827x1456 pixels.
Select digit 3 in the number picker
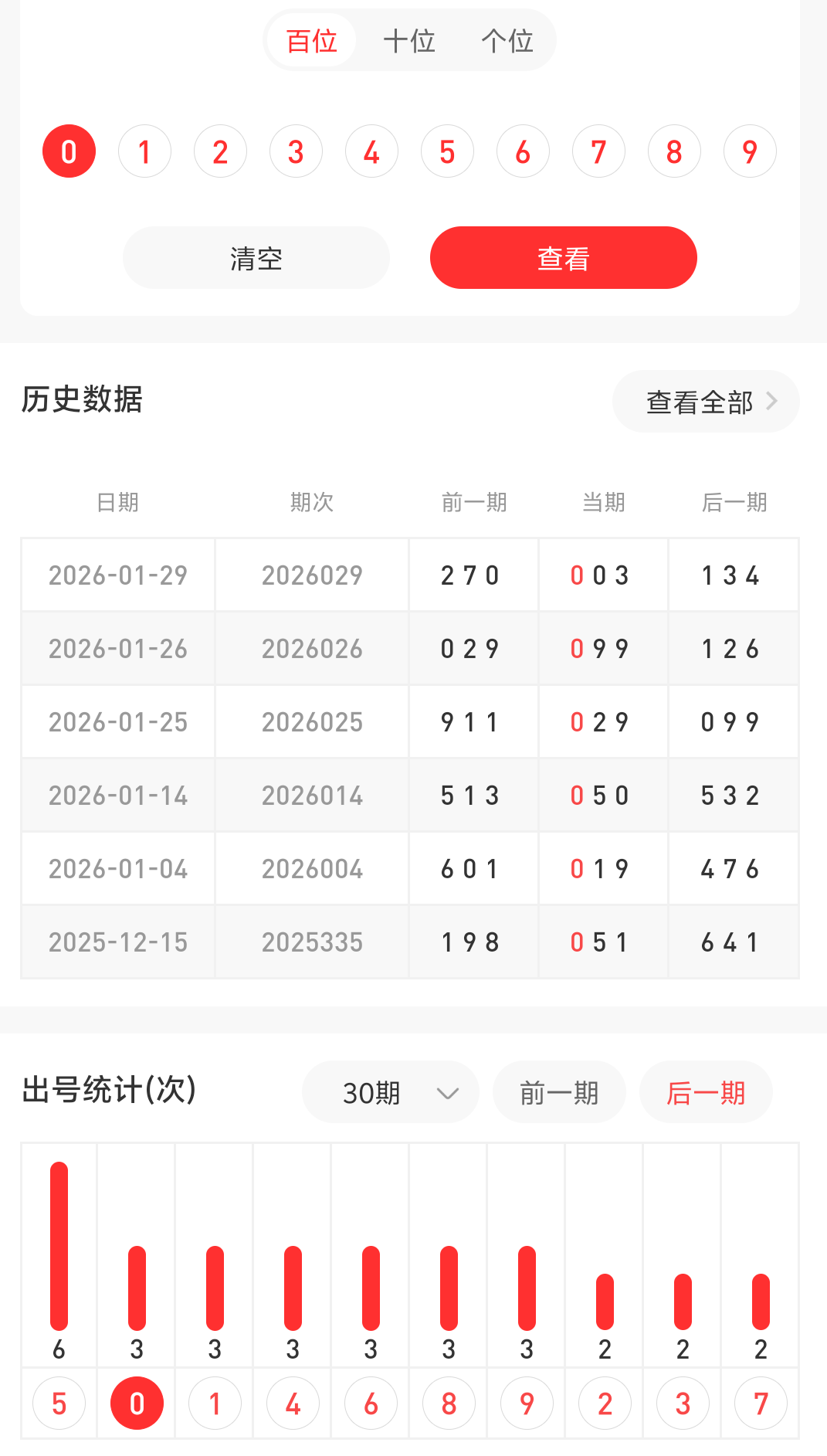click(x=296, y=151)
